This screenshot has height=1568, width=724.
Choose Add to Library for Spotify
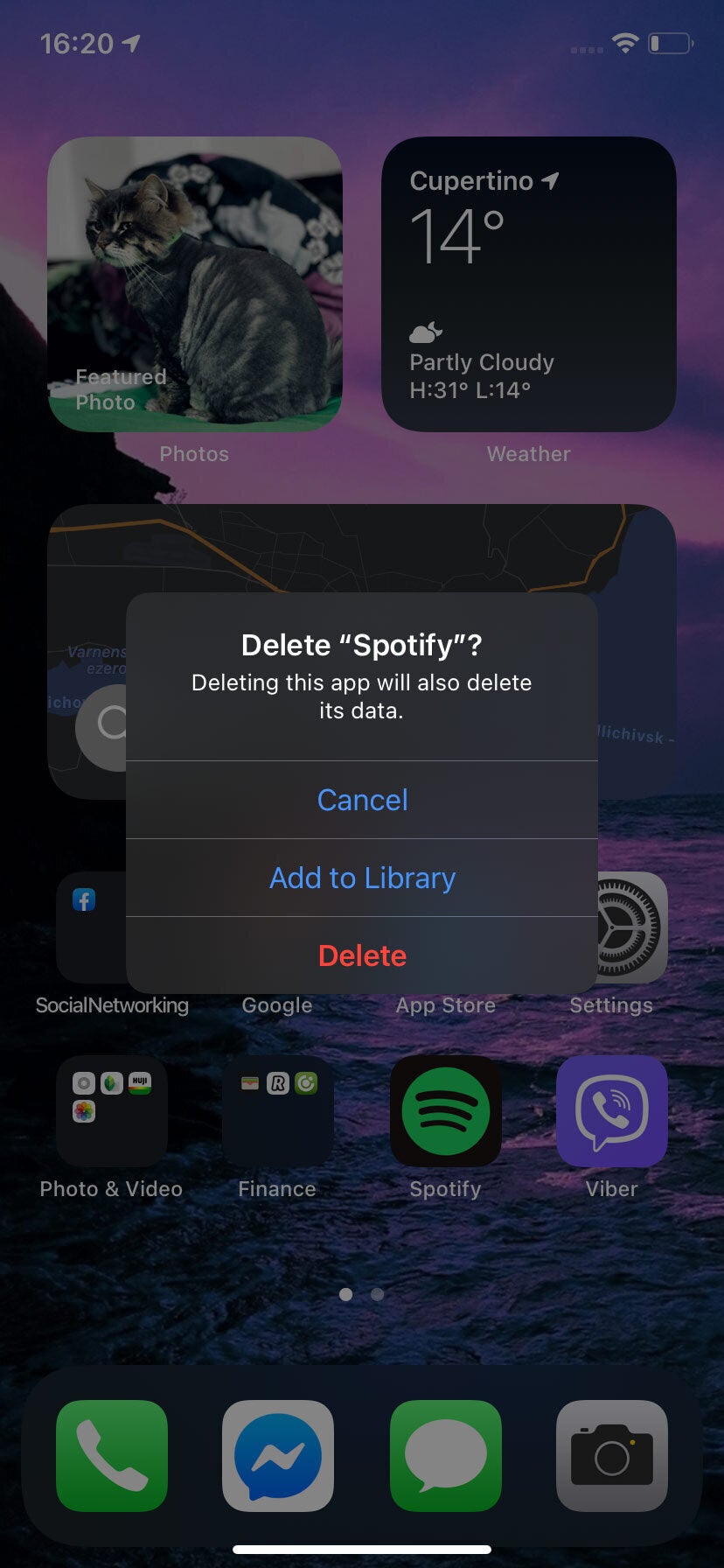coord(362,878)
